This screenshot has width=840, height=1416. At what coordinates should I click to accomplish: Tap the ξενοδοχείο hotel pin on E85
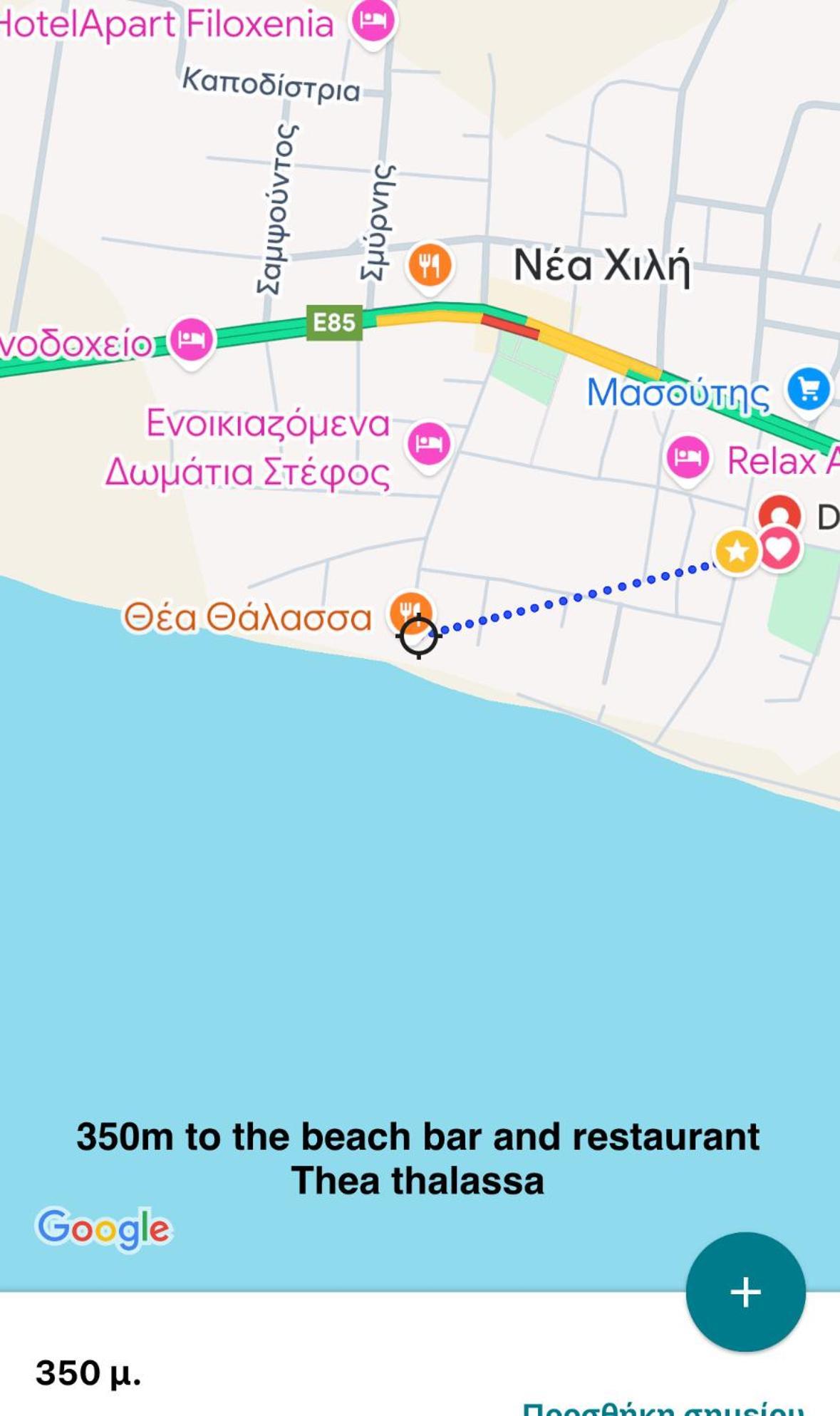pyautogui.click(x=191, y=339)
